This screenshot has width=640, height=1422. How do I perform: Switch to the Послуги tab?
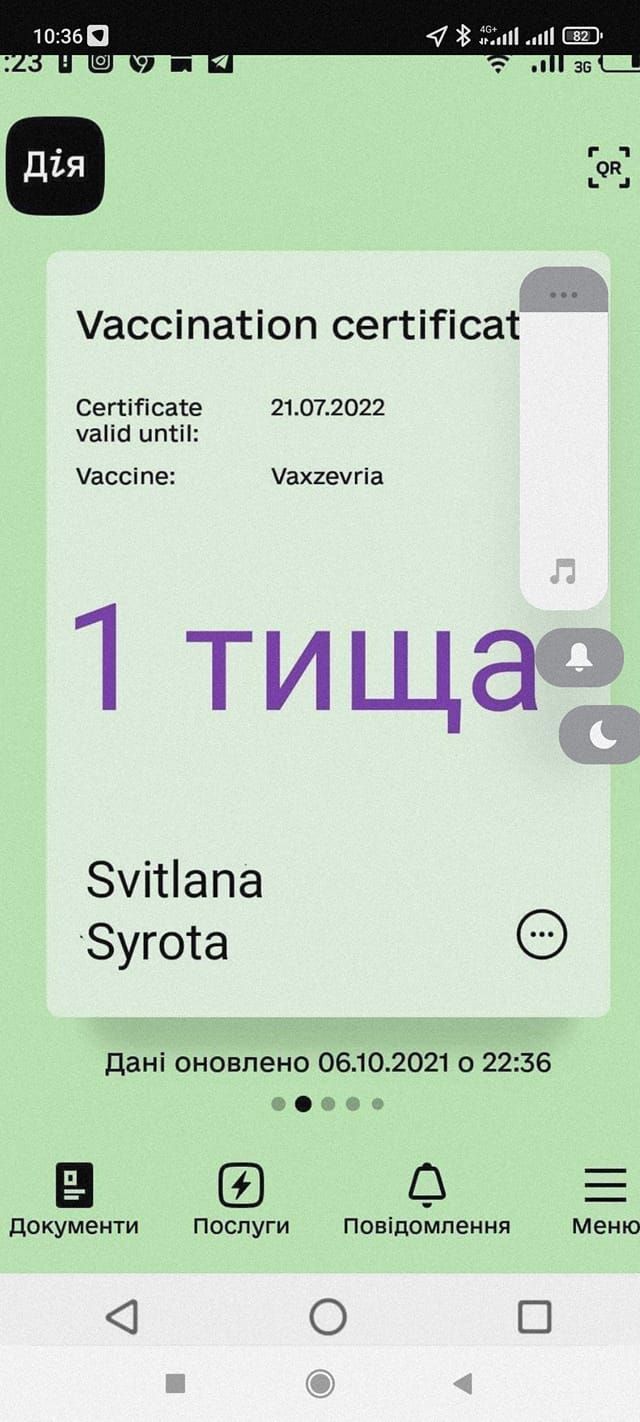241,1202
